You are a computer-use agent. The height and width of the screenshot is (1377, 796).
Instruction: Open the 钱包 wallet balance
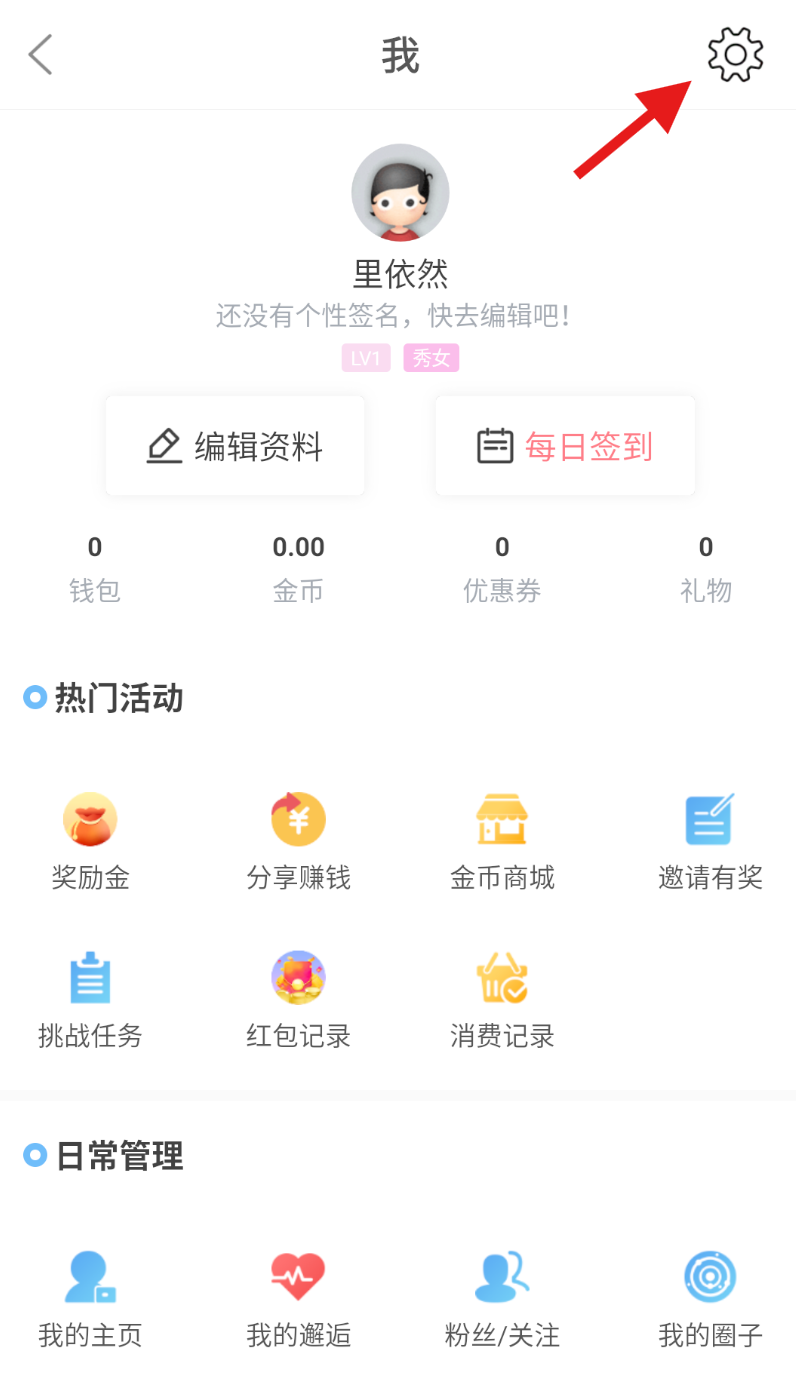click(x=95, y=569)
